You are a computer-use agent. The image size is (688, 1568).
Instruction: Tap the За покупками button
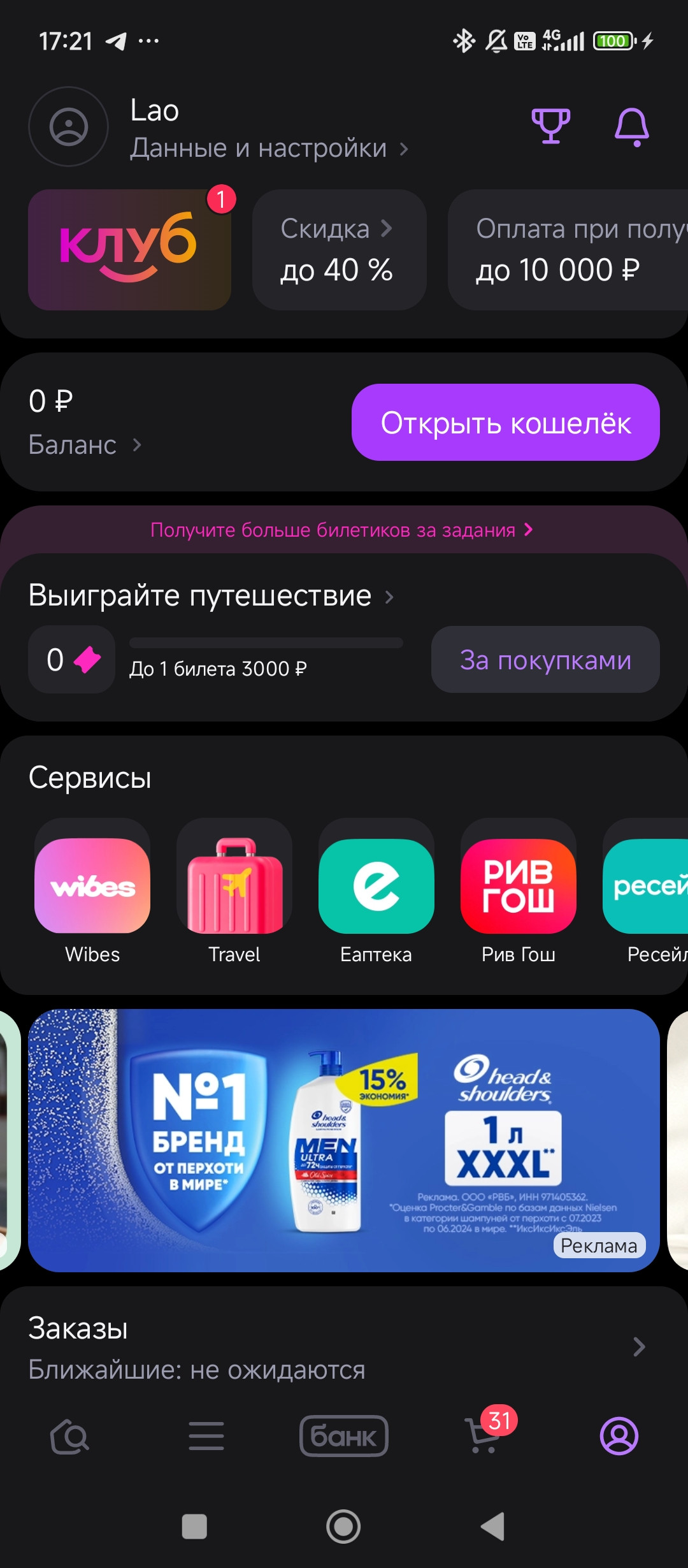545,660
